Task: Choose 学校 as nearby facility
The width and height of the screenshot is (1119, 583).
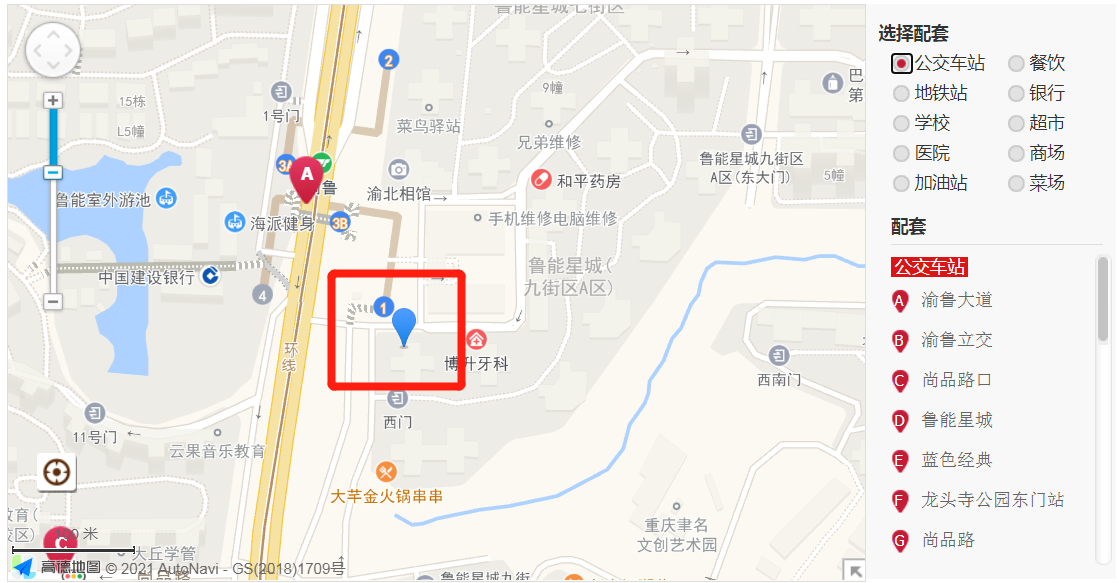Action: point(901,123)
